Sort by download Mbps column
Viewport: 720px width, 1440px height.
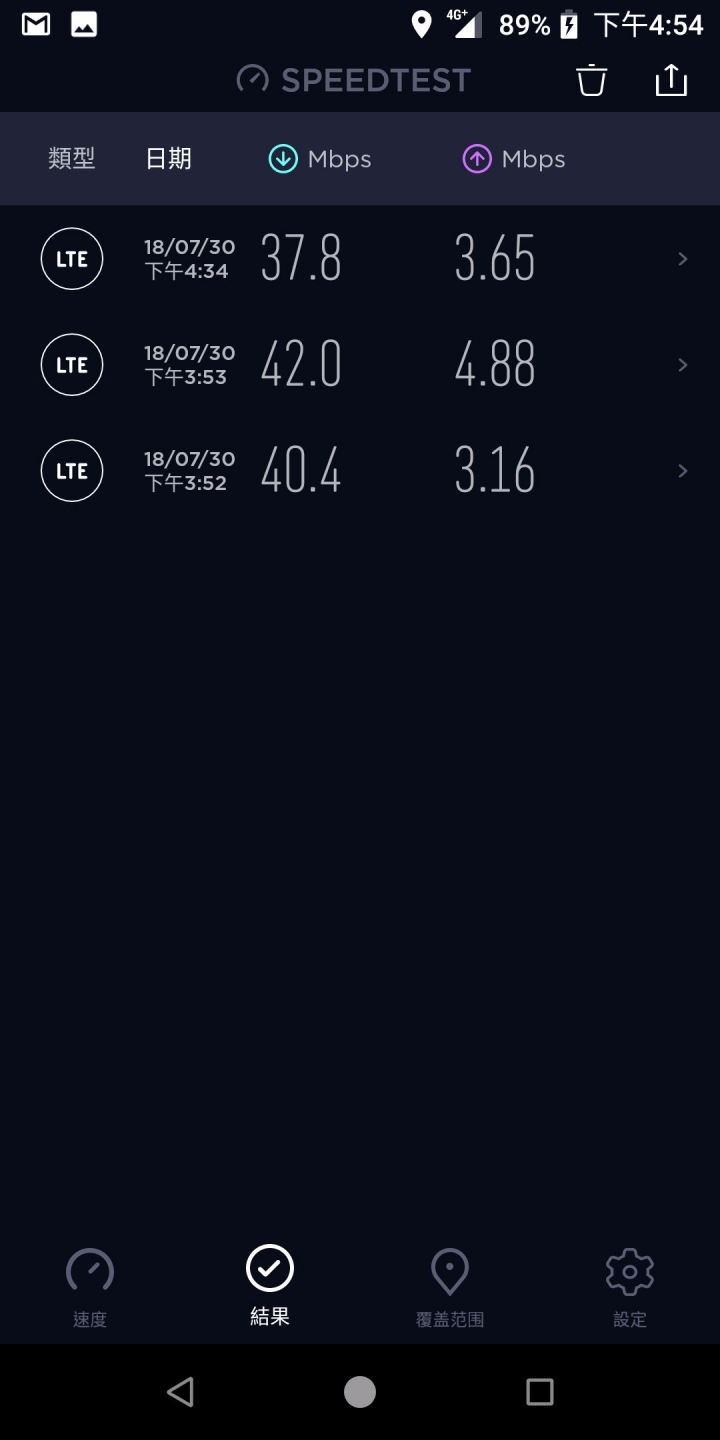[320, 159]
